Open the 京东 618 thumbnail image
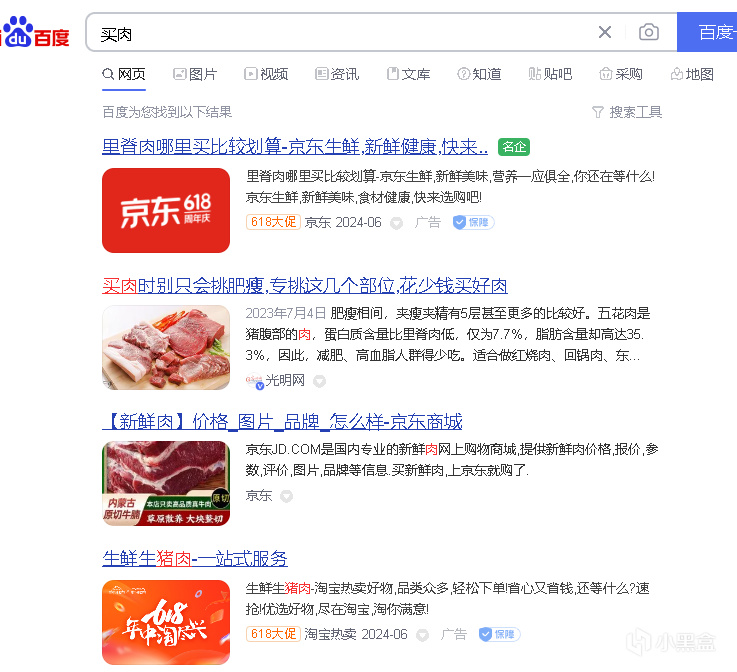This screenshot has height=672, width=737. coord(166,210)
